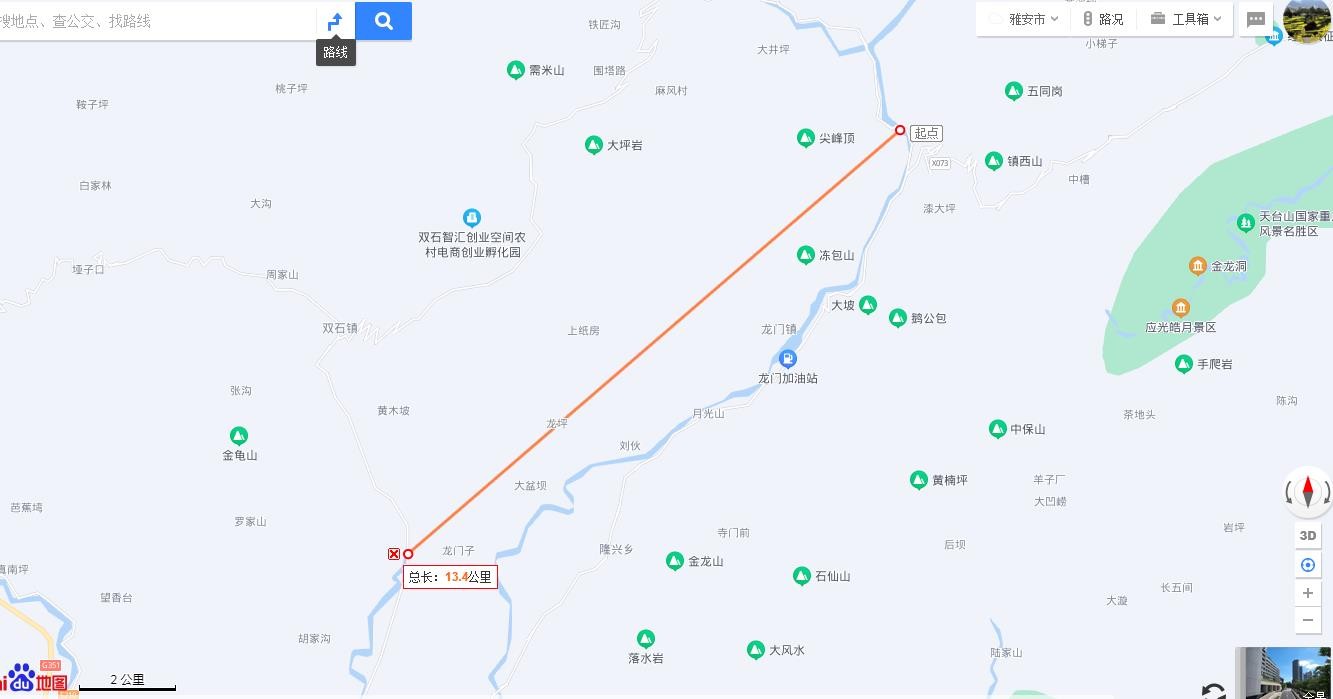1333x699 pixels.
Task: Expand the 工具箱 toolbox menu
Action: (1186, 19)
